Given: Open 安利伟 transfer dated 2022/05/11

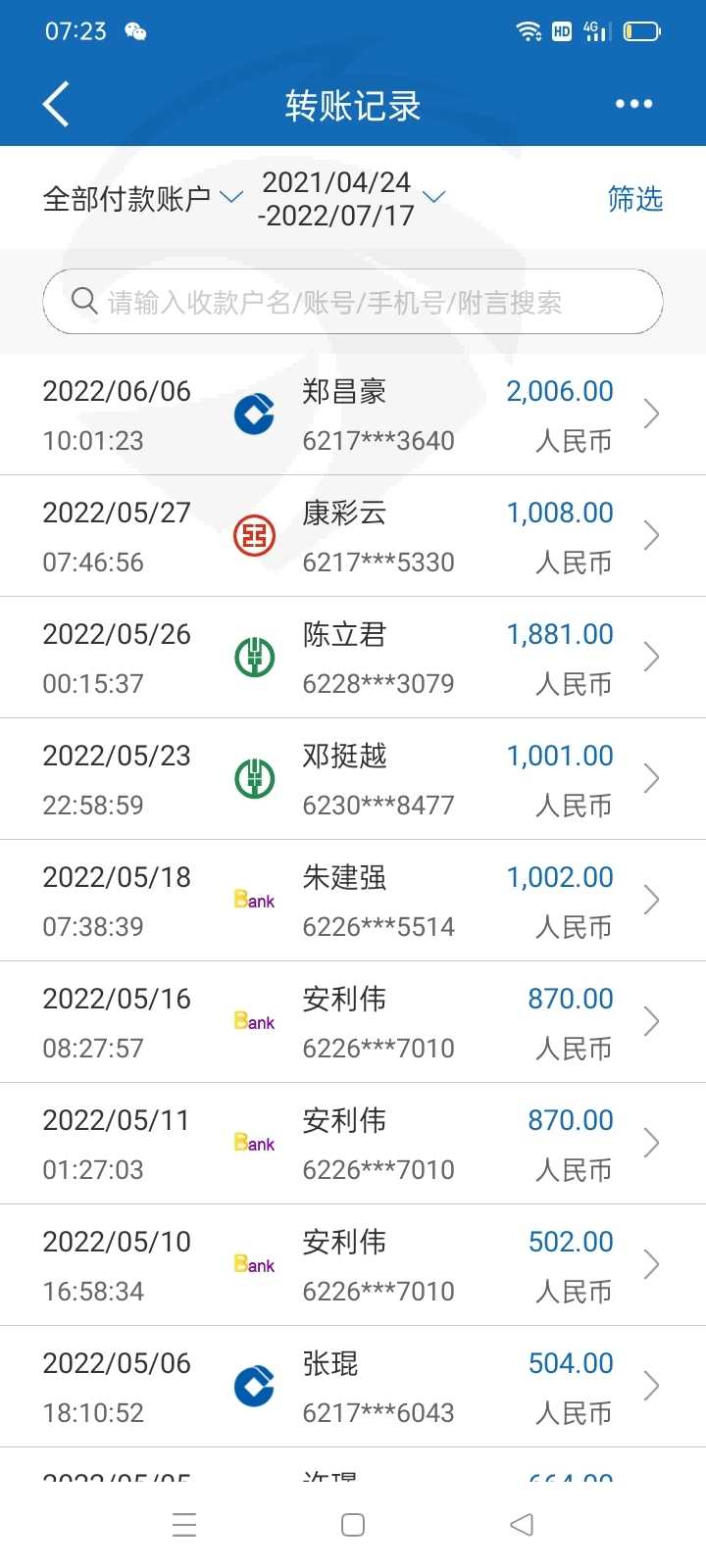Looking at the screenshot, I should click(353, 1144).
